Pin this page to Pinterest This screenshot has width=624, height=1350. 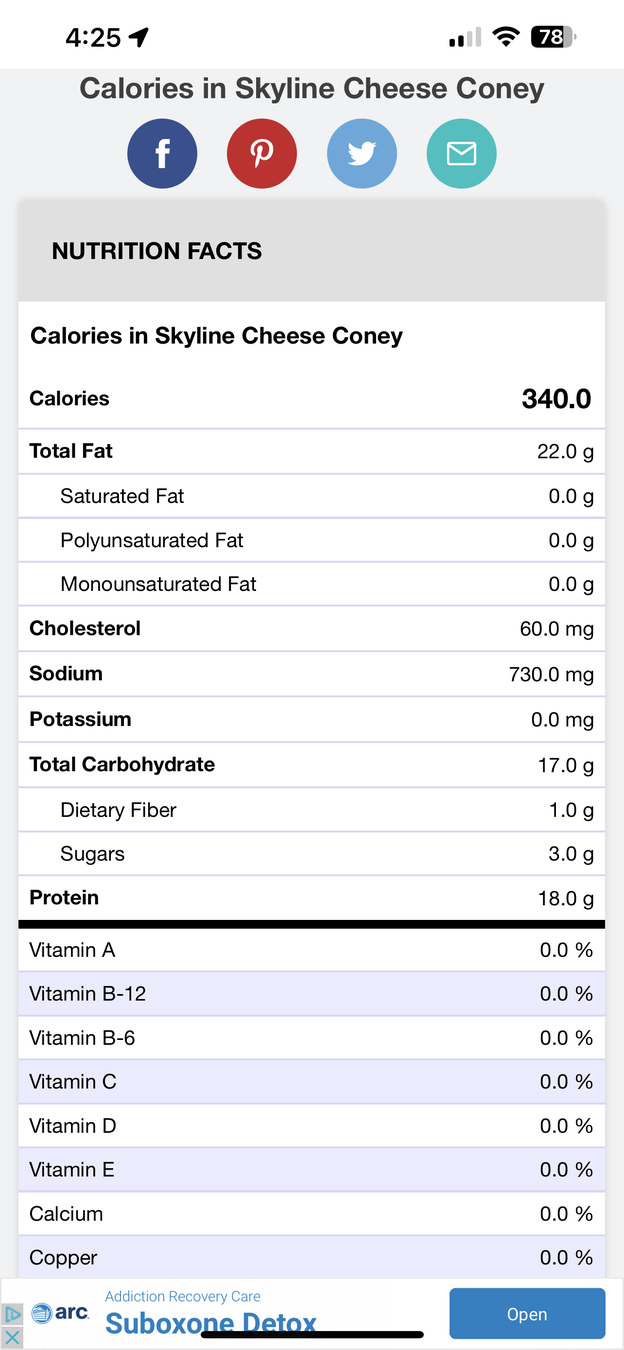pos(262,153)
